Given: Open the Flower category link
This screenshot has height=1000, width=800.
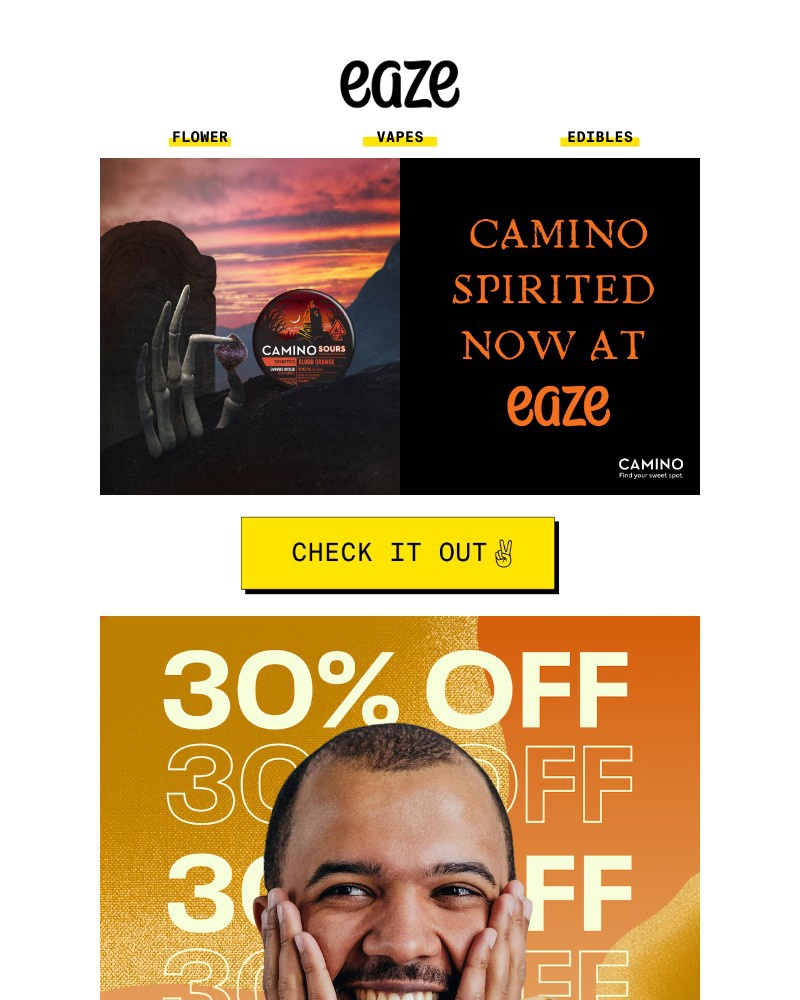Looking at the screenshot, I should point(200,137).
